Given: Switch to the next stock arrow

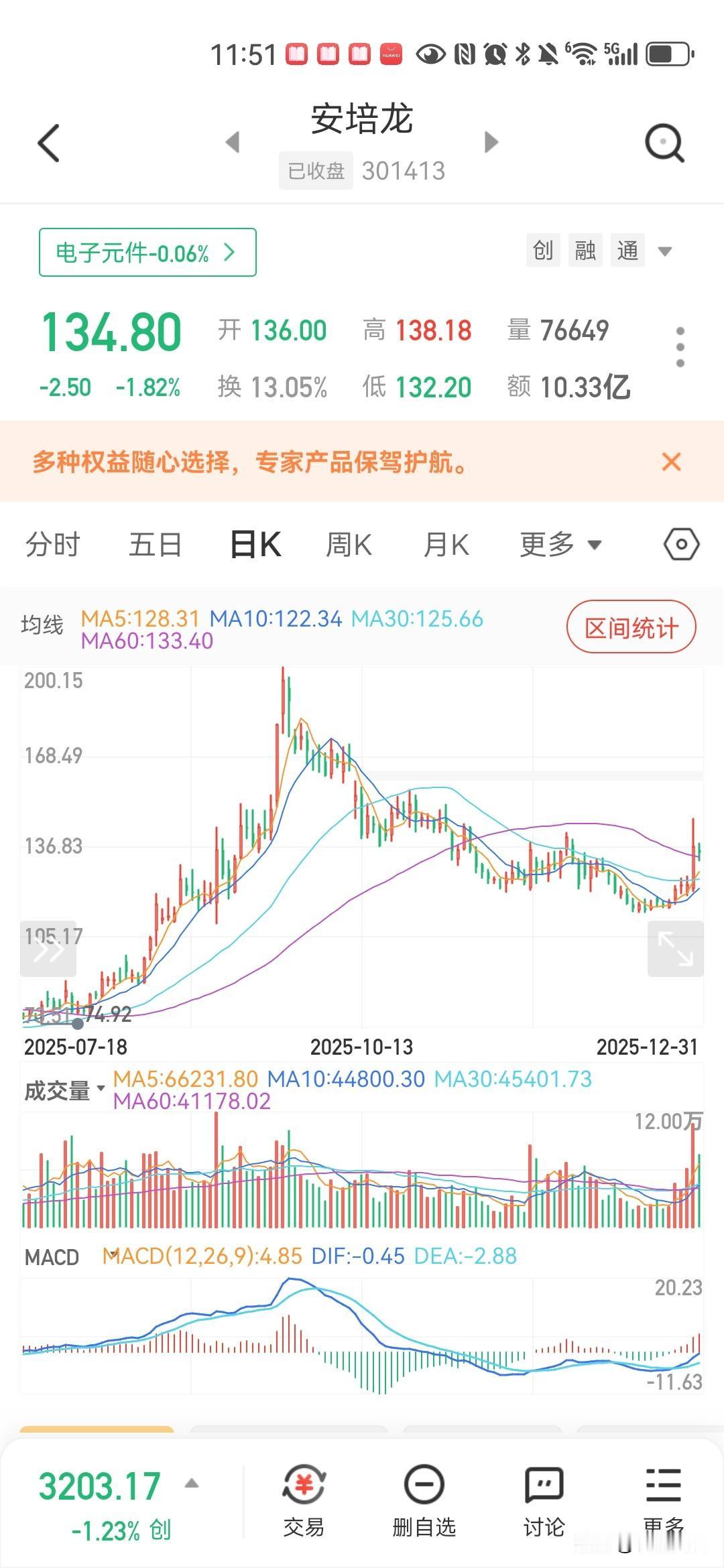Looking at the screenshot, I should pyautogui.click(x=491, y=141).
